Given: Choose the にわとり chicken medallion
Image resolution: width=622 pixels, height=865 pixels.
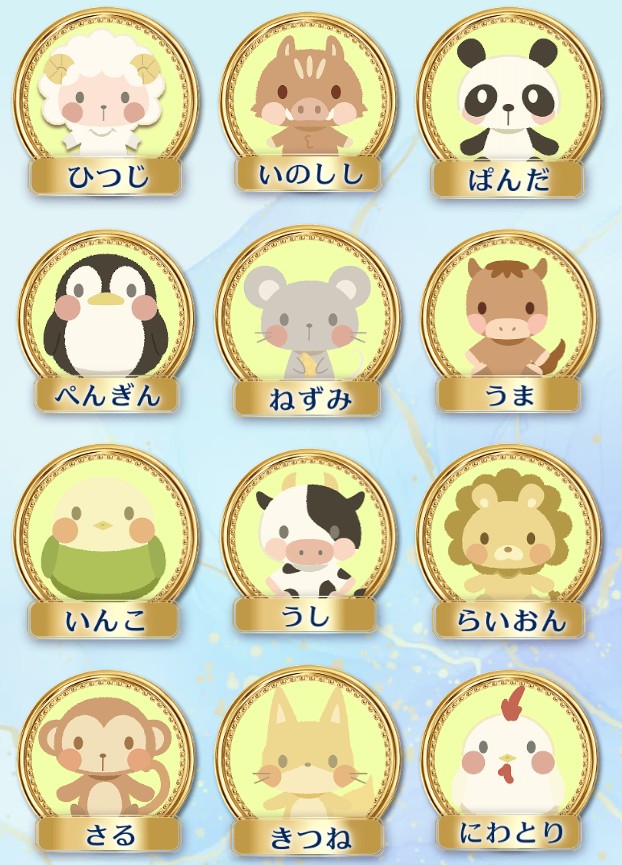Looking at the screenshot, I should [508, 762].
